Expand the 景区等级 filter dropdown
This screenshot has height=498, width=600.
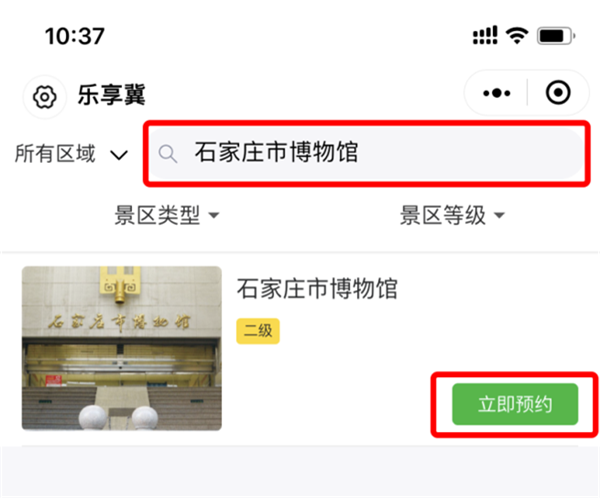click(452, 214)
